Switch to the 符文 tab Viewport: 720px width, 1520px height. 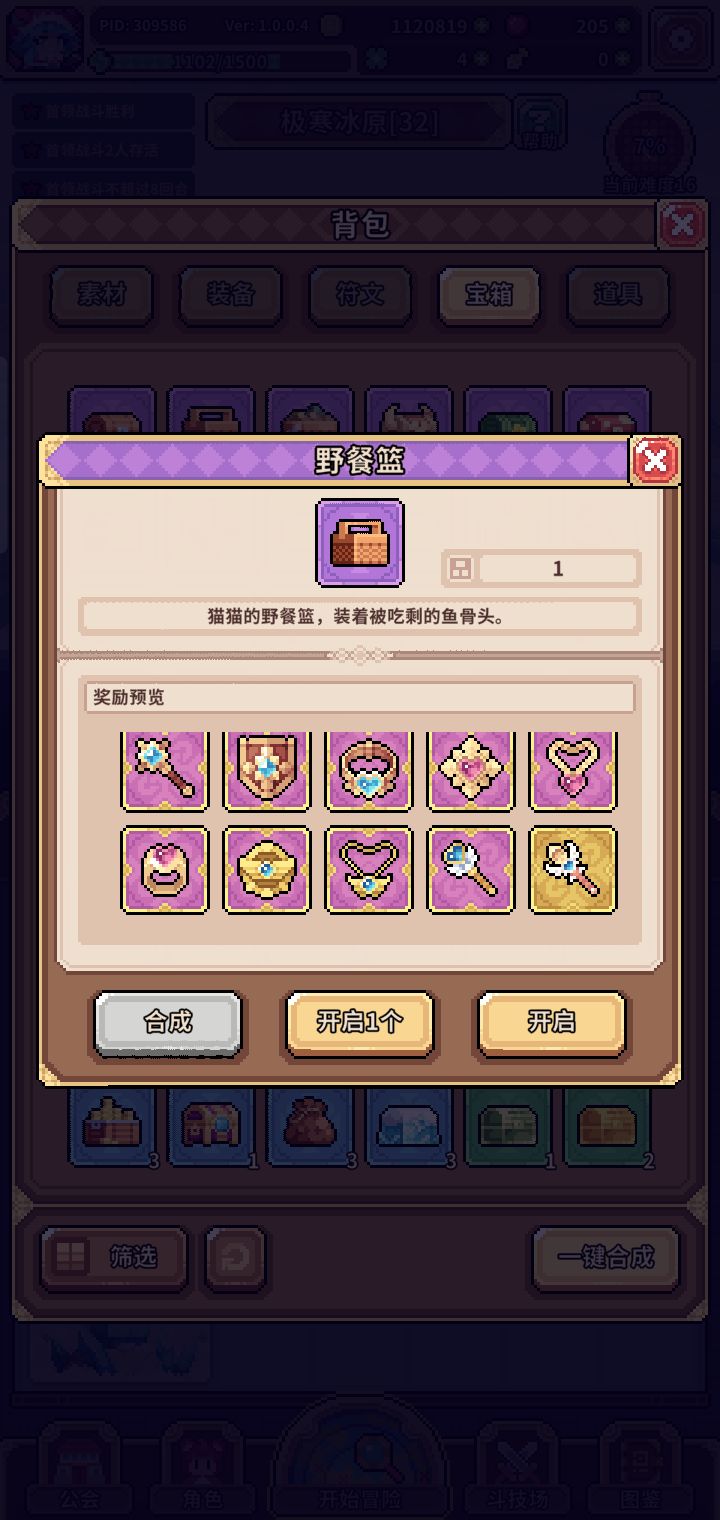click(x=359, y=296)
